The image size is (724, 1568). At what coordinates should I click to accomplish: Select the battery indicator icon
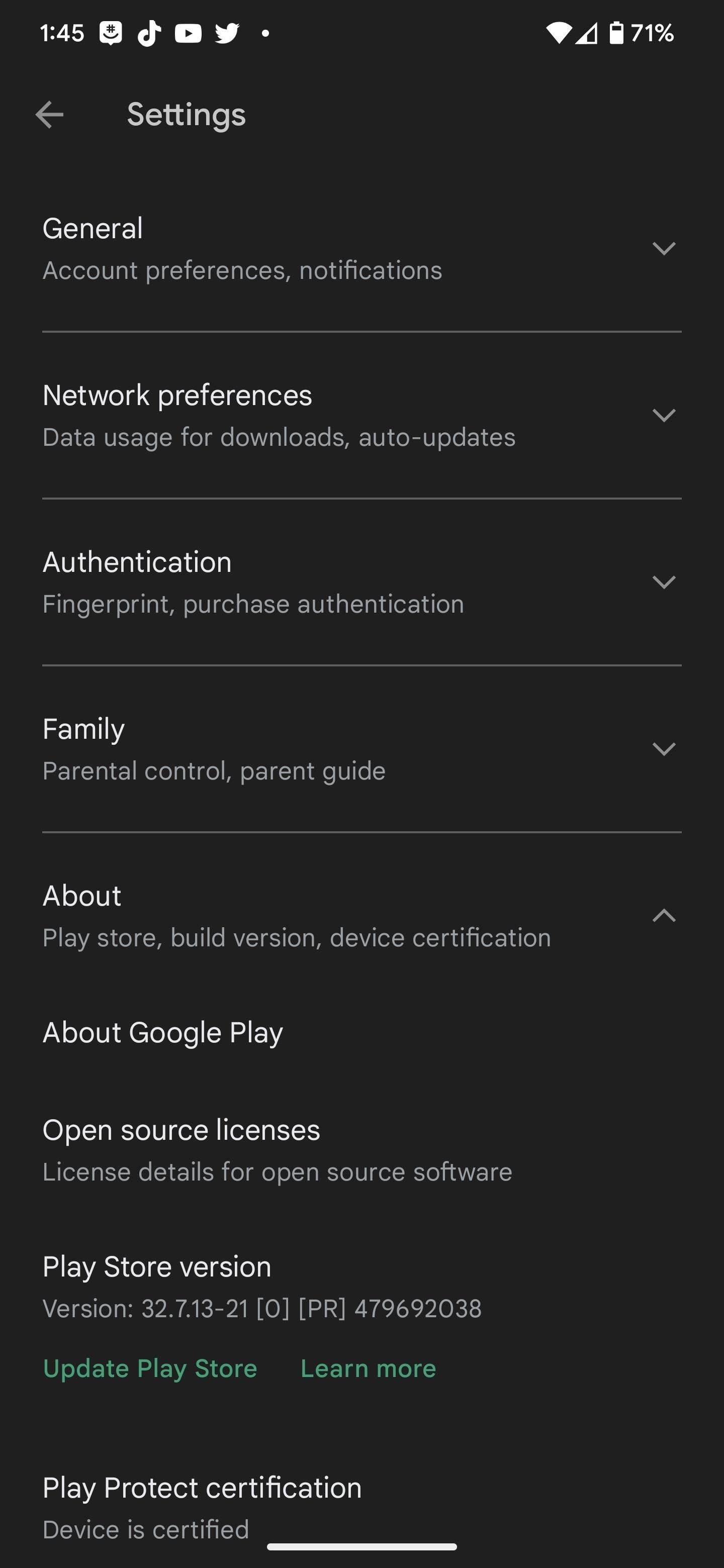[617, 34]
